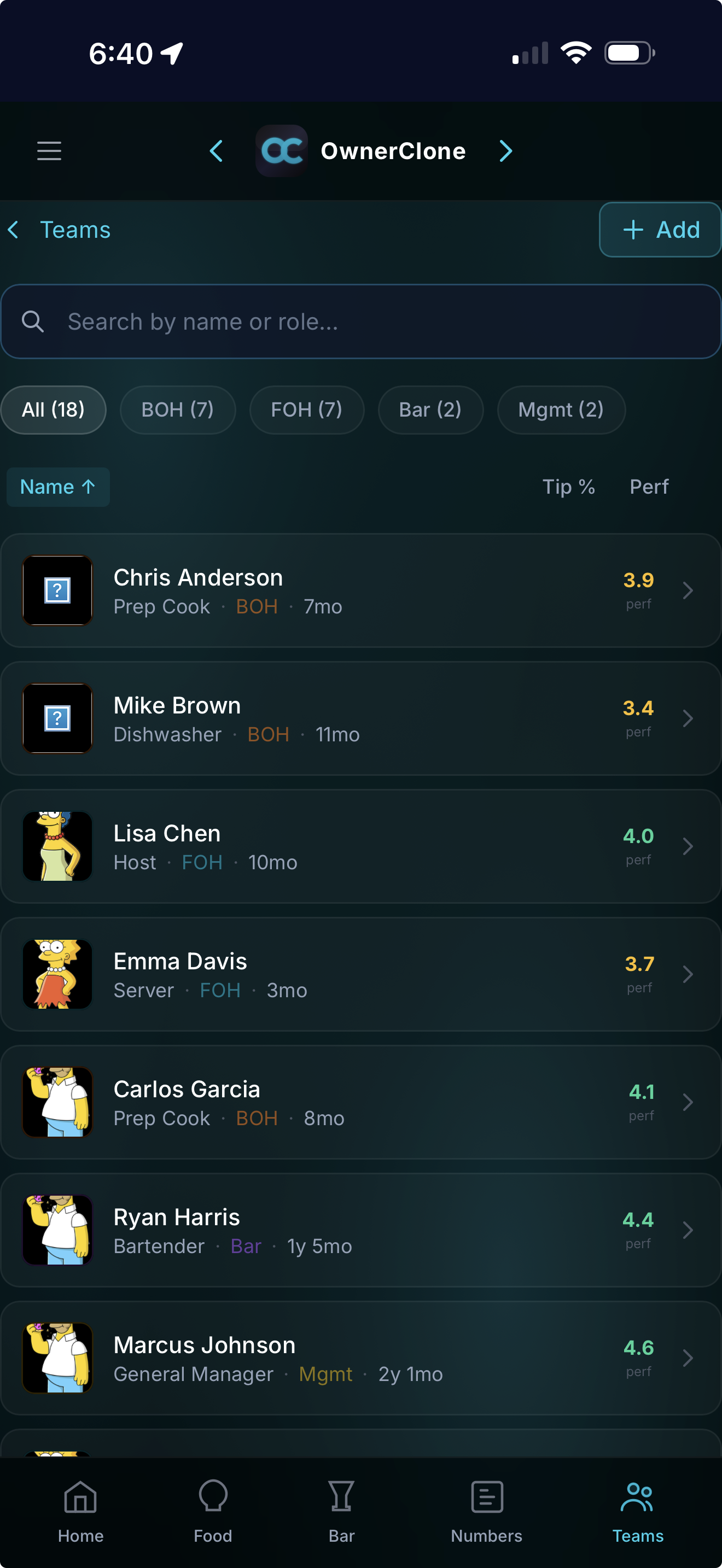Go to previous location with left arrow
This screenshot has width=722, height=1568.
[x=216, y=151]
